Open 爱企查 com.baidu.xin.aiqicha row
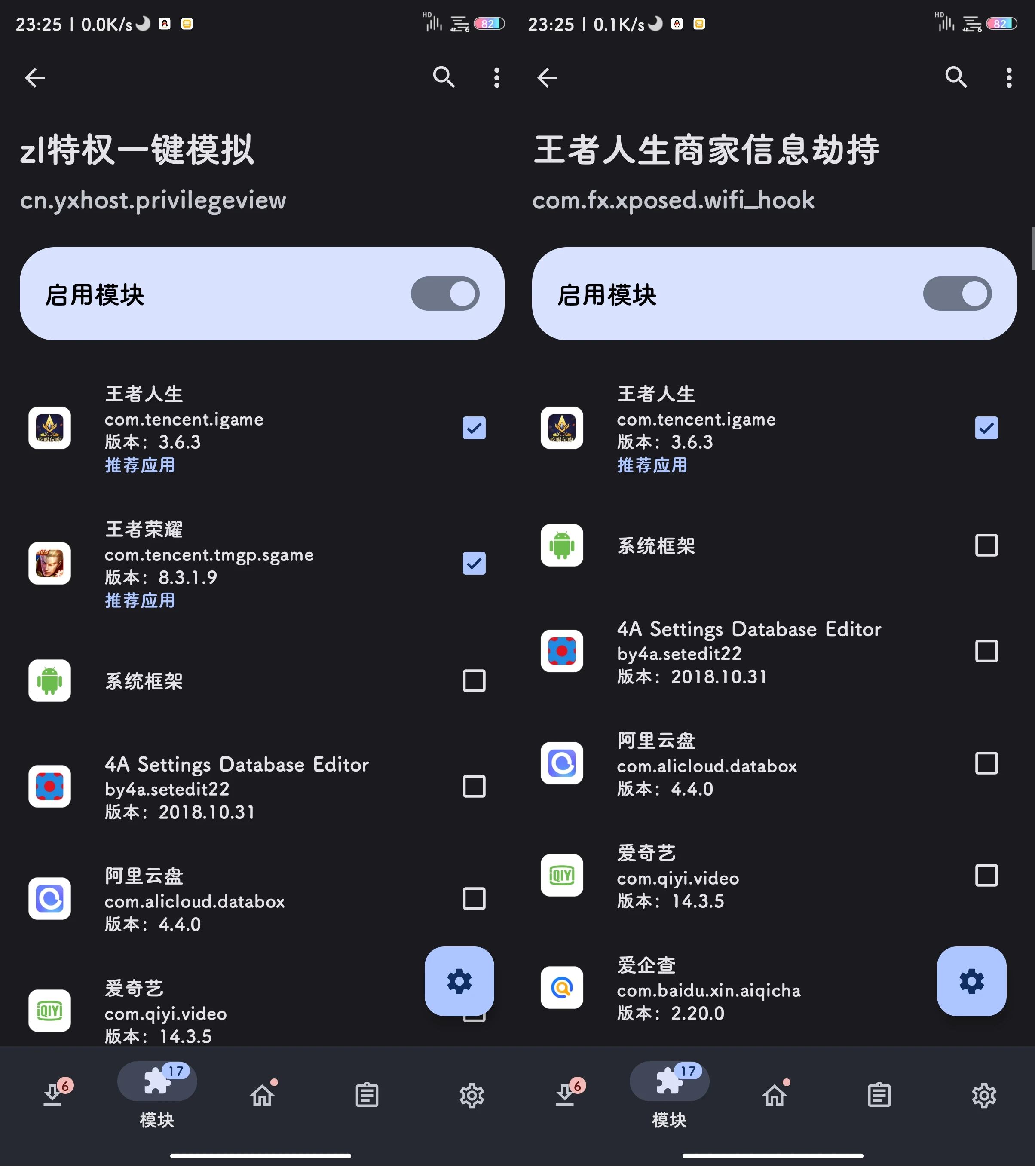The width and height of the screenshot is (1035, 1176). tap(707, 989)
